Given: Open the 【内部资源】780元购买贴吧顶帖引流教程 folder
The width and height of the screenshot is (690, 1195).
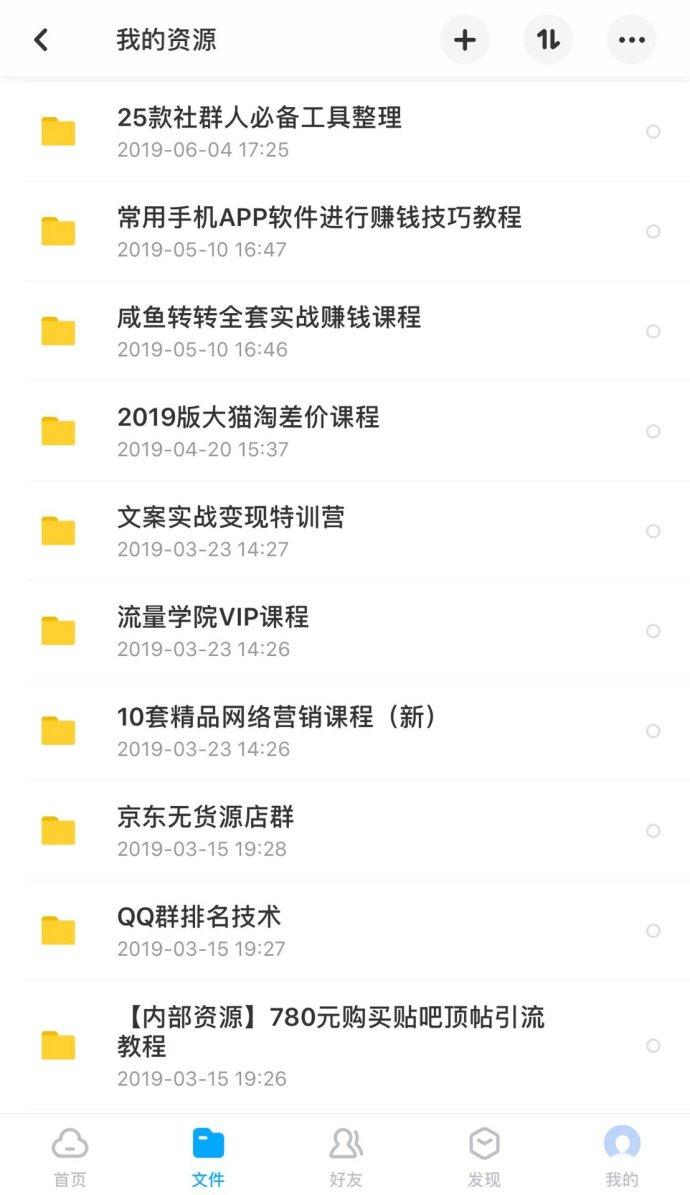Looking at the screenshot, I should [345, 1046].
